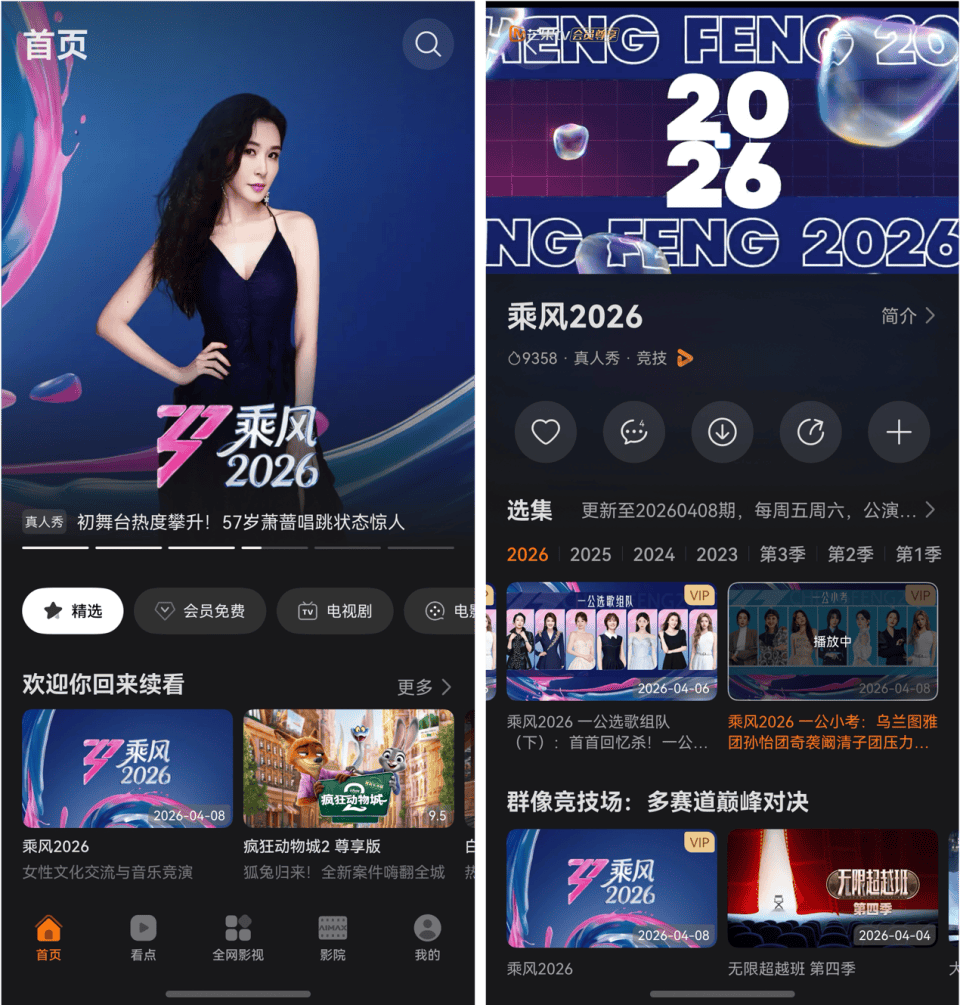This screenshot has width=960, height=1005.
Task: Enable the 会员免费 filter chip
Action: (x=199, y=611)
